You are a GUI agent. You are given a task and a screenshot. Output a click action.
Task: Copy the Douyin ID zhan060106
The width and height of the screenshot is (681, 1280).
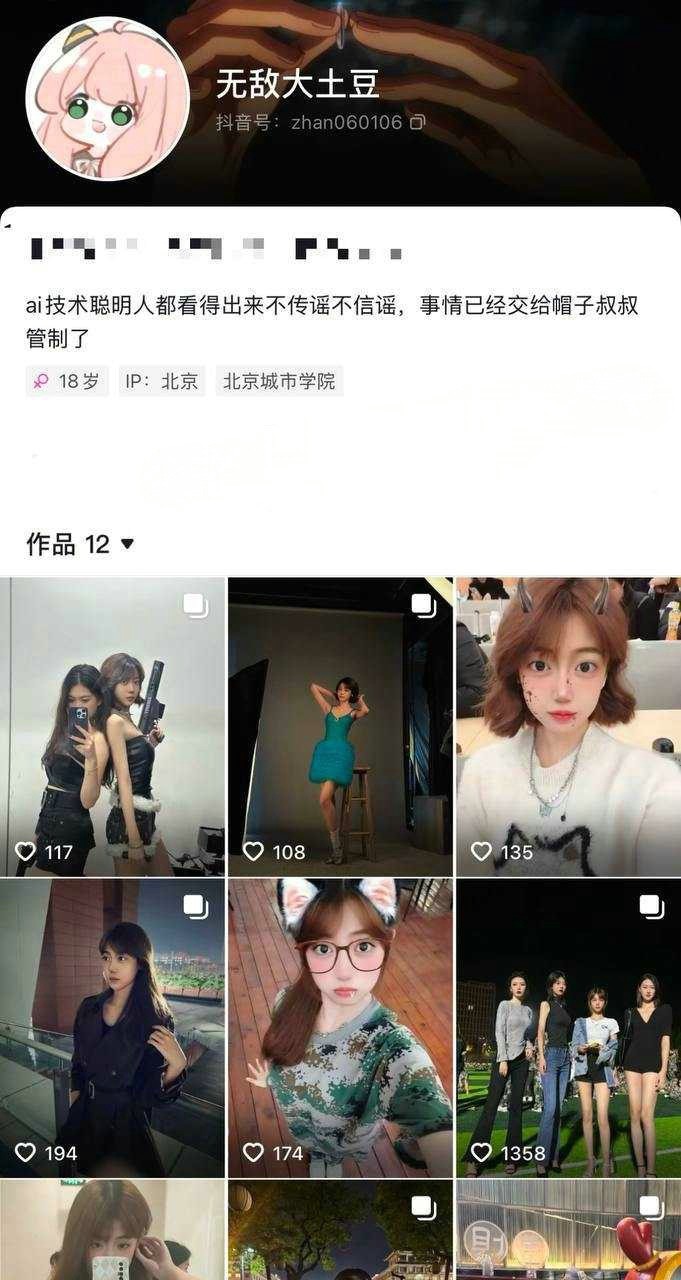[418, 122]
